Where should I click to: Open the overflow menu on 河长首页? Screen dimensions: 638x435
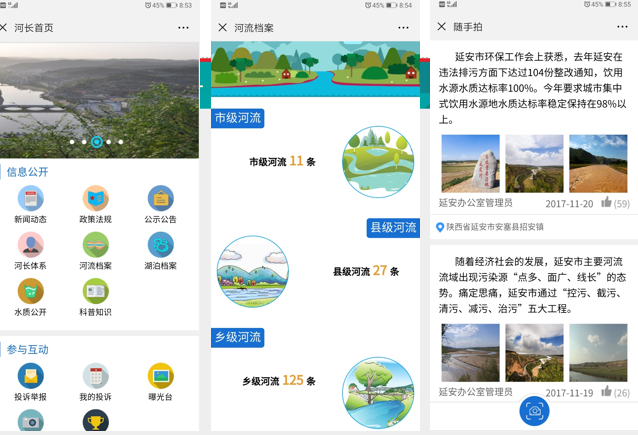[184, 28]
